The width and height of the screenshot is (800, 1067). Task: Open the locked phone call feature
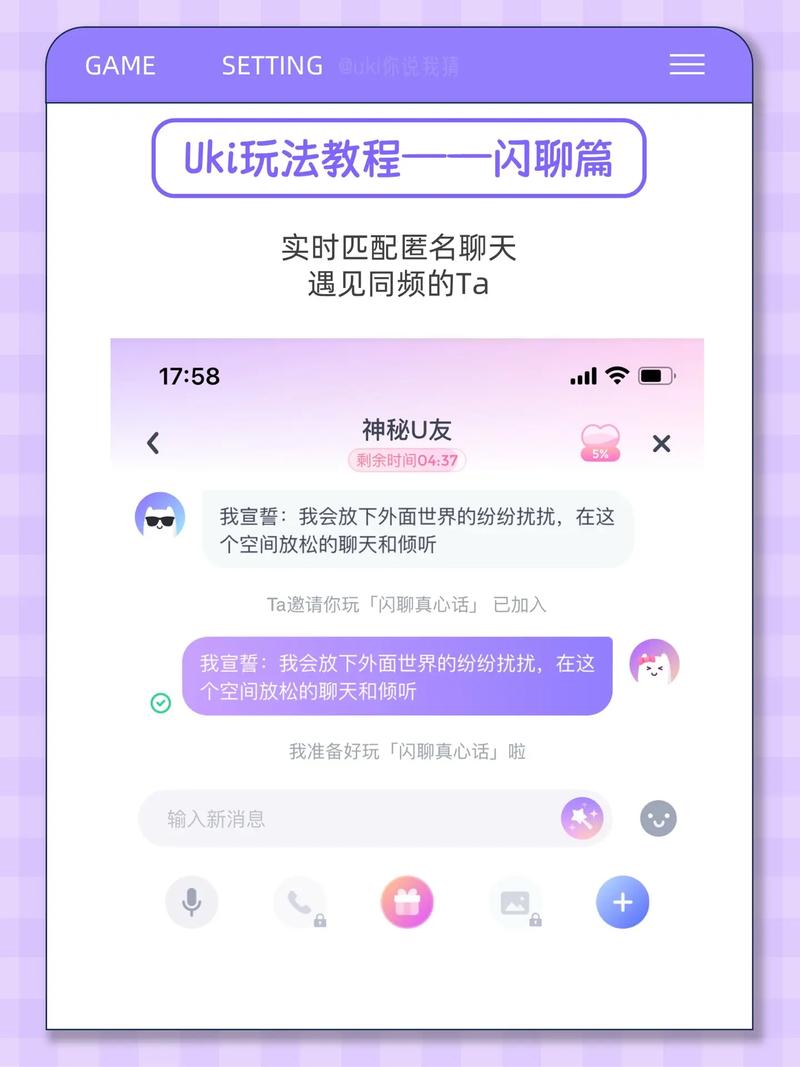point(299,902)
